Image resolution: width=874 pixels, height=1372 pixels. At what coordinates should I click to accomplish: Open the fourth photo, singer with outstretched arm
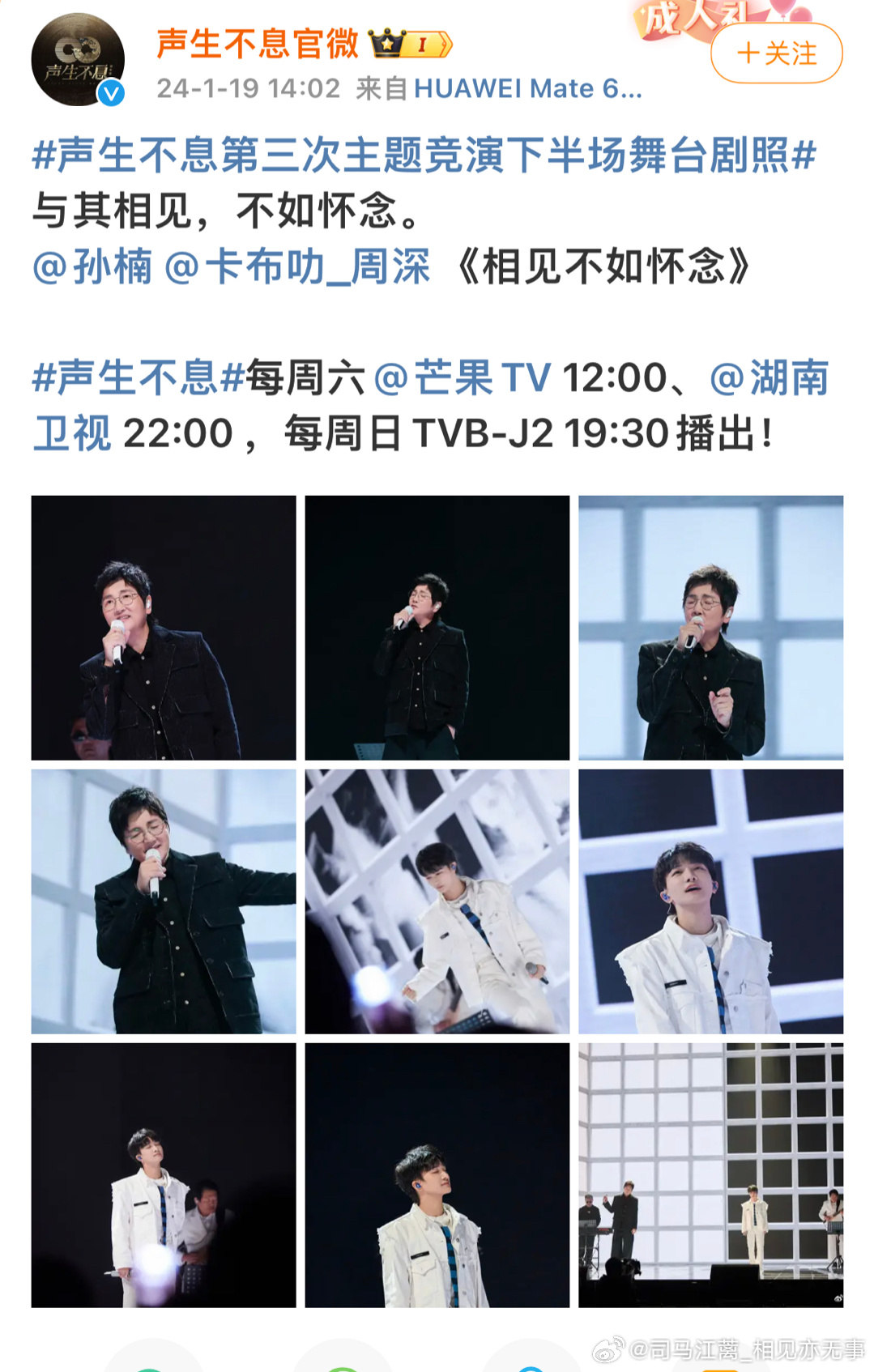pyautogui.click(x=164, y=901)
